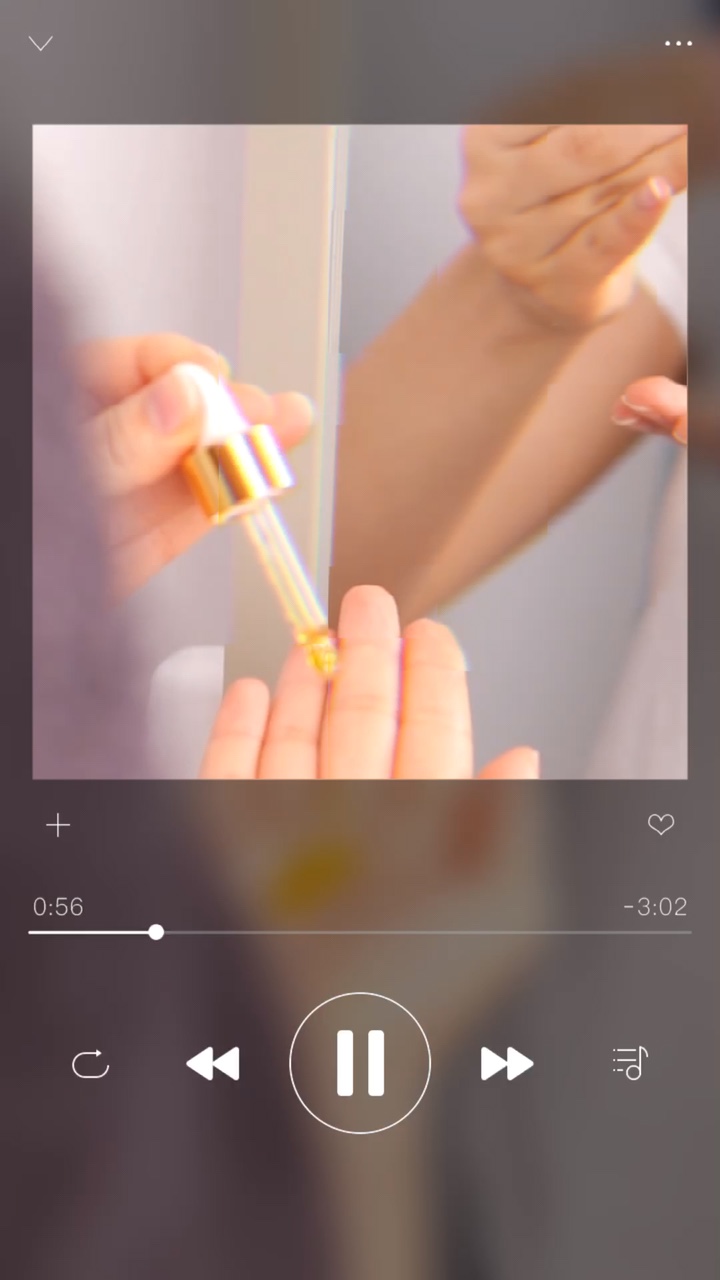Expand options via the three-dot menu

pyautogui.click(x=679, y=44)
